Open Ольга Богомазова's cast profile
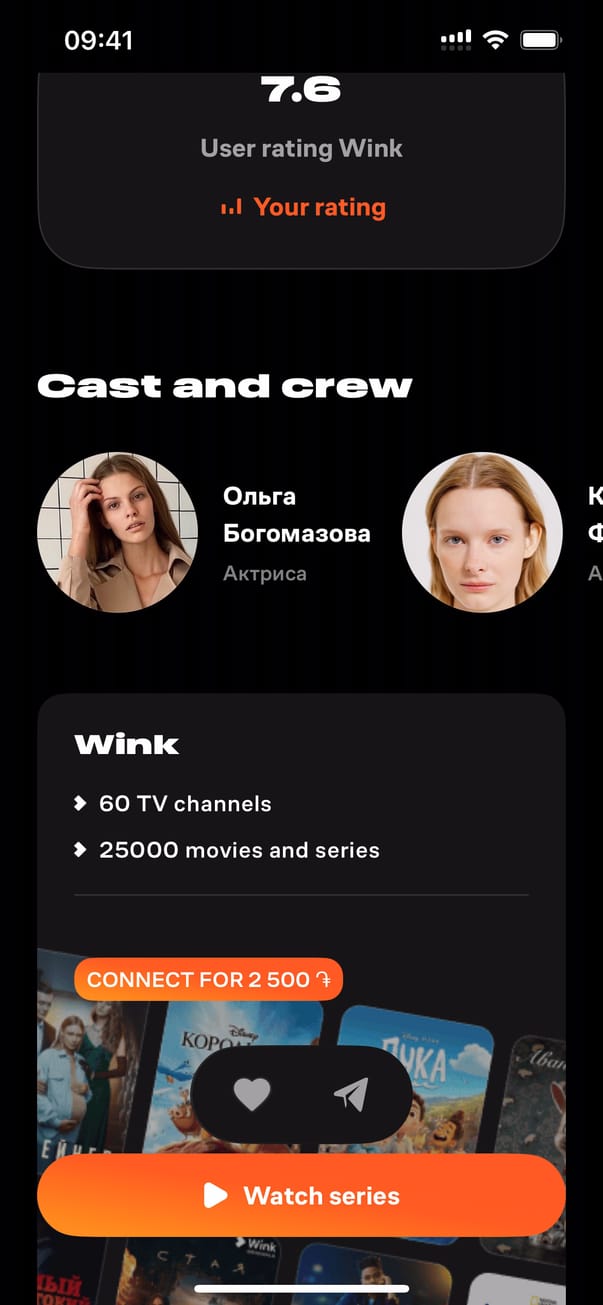The image size is (603, 1305). [117, 531]
